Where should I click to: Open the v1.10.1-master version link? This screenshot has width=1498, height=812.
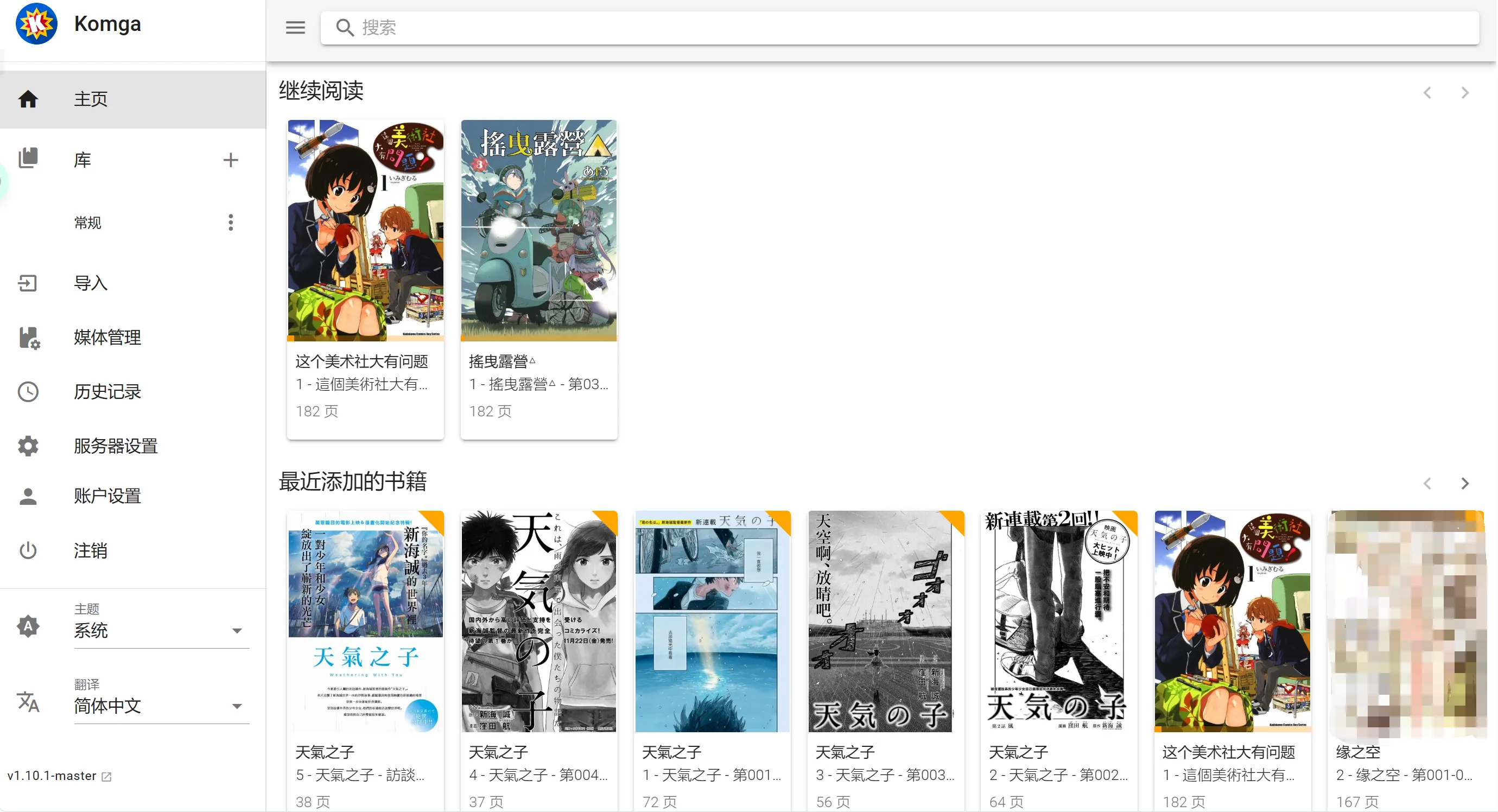point(59,776)
